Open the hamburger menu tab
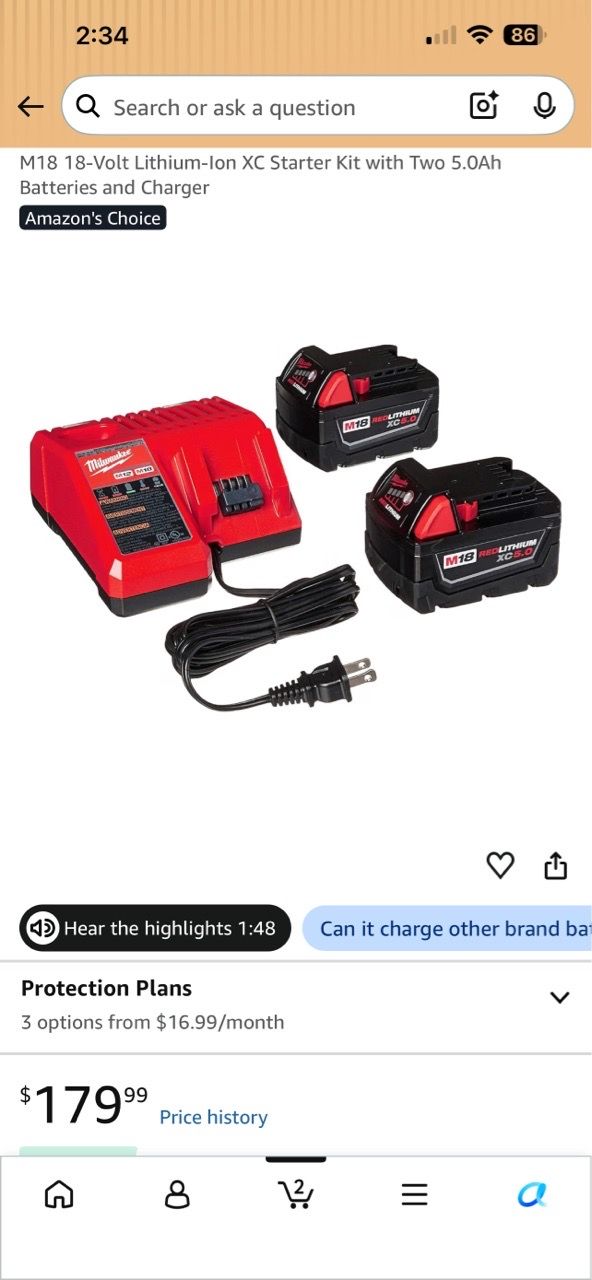This screenshot has height=1280, width=592. pyautogui.click(x=414, y=1194)
